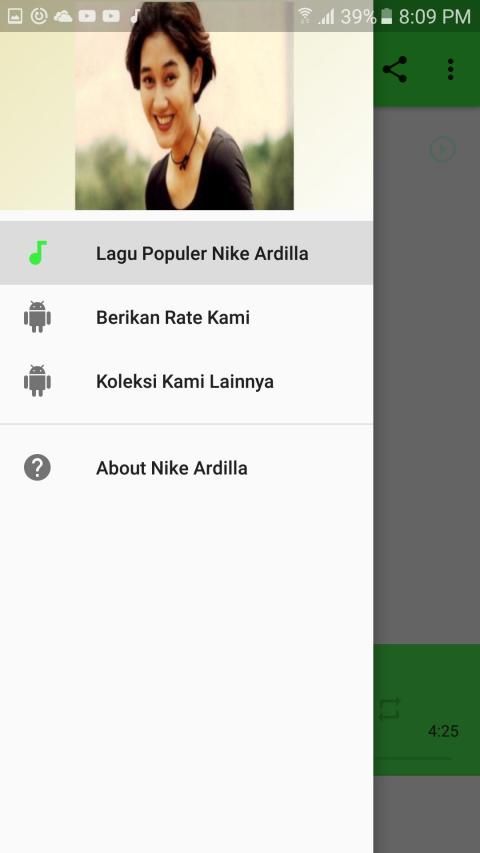Open Lagu Populer Nike Ardilla
Image resolution: width=480 pixels, height=853 pixels.
click(x=186, y=253)
